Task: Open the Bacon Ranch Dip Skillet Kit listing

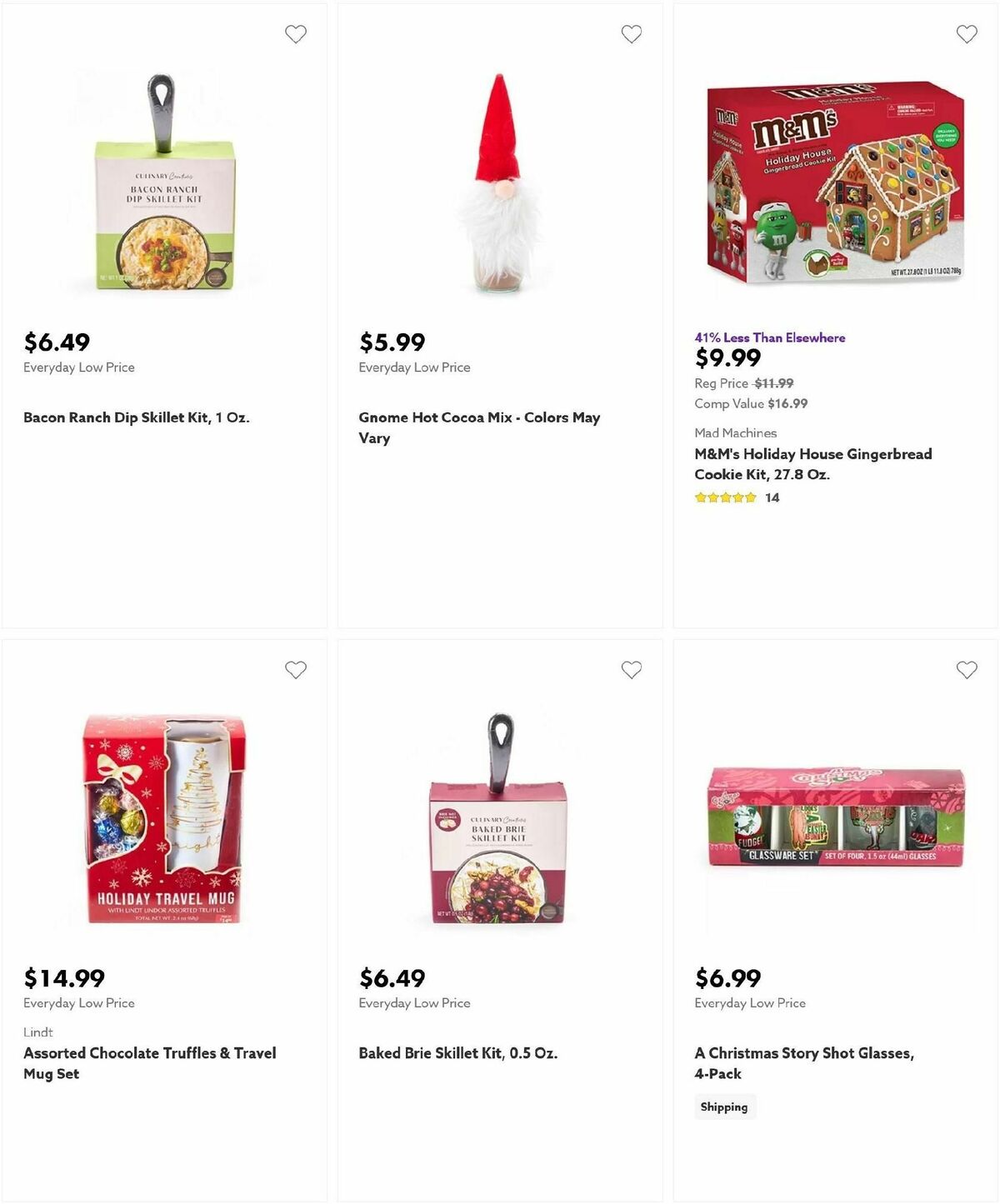Action: tap(137, 417)
